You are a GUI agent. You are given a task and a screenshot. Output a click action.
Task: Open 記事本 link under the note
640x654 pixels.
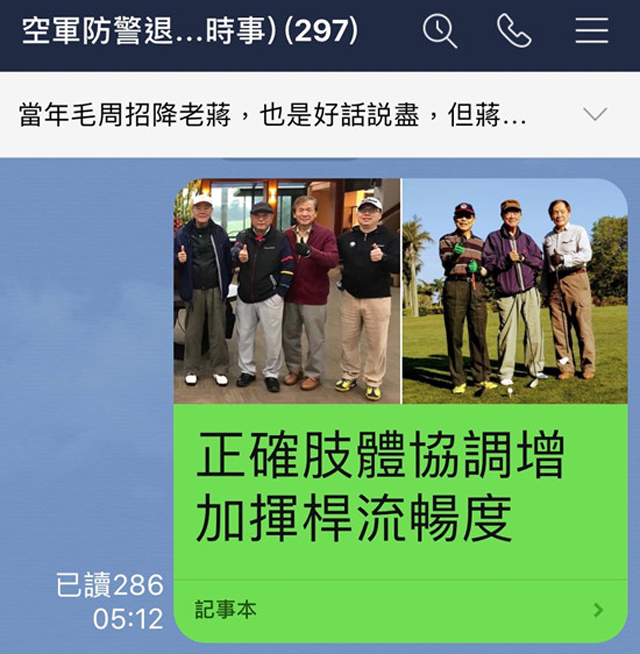[x=400, y=609]
